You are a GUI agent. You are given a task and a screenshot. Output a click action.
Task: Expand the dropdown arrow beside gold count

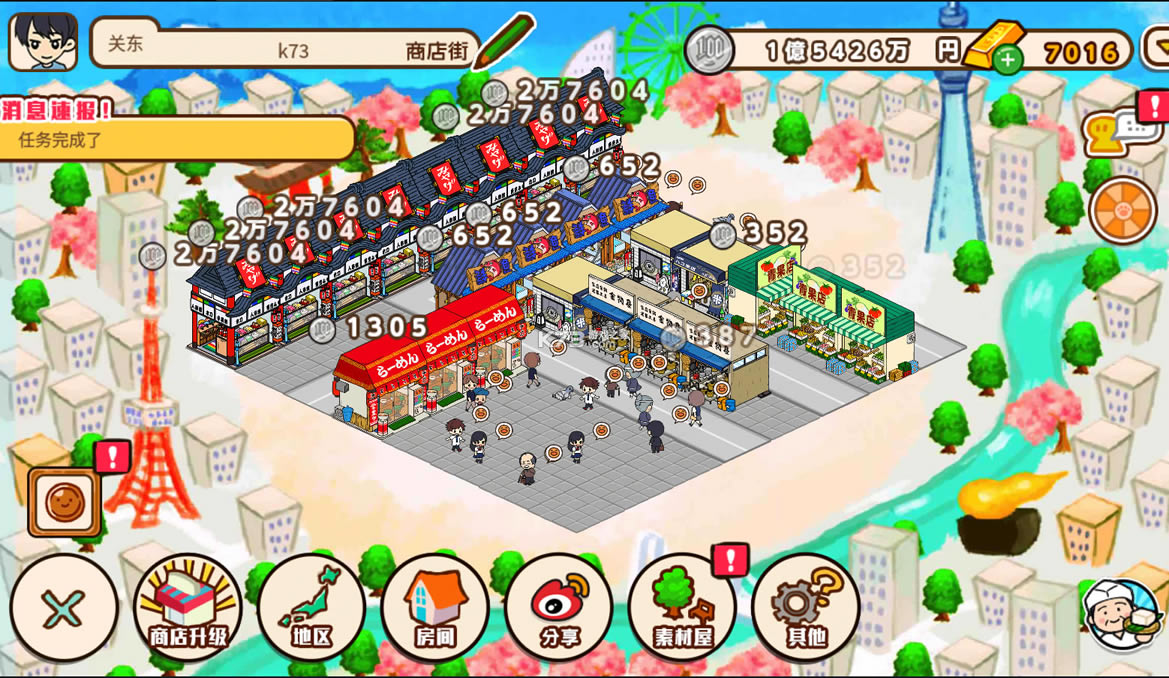(x=1157, y=46)
